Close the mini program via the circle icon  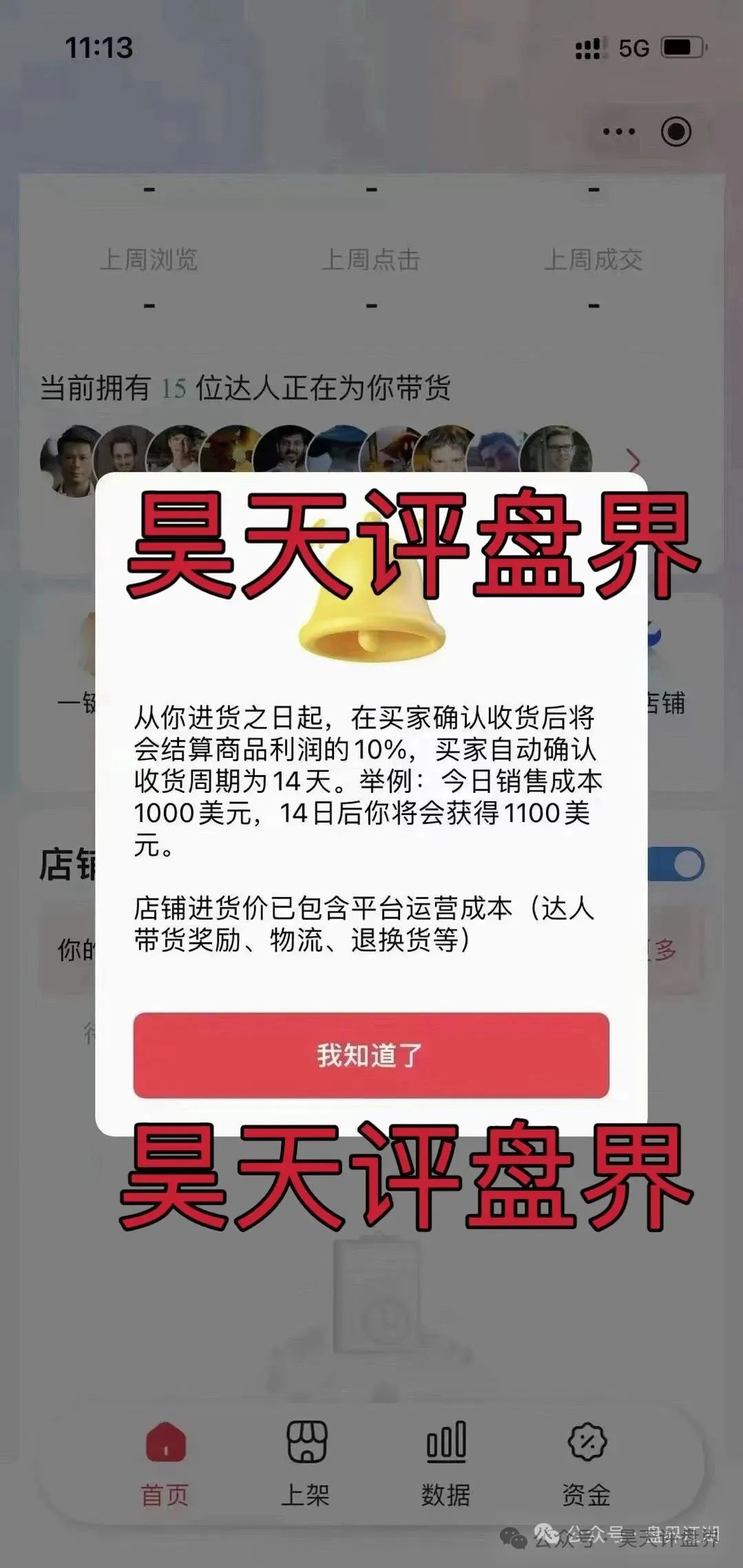coord(676,131)
